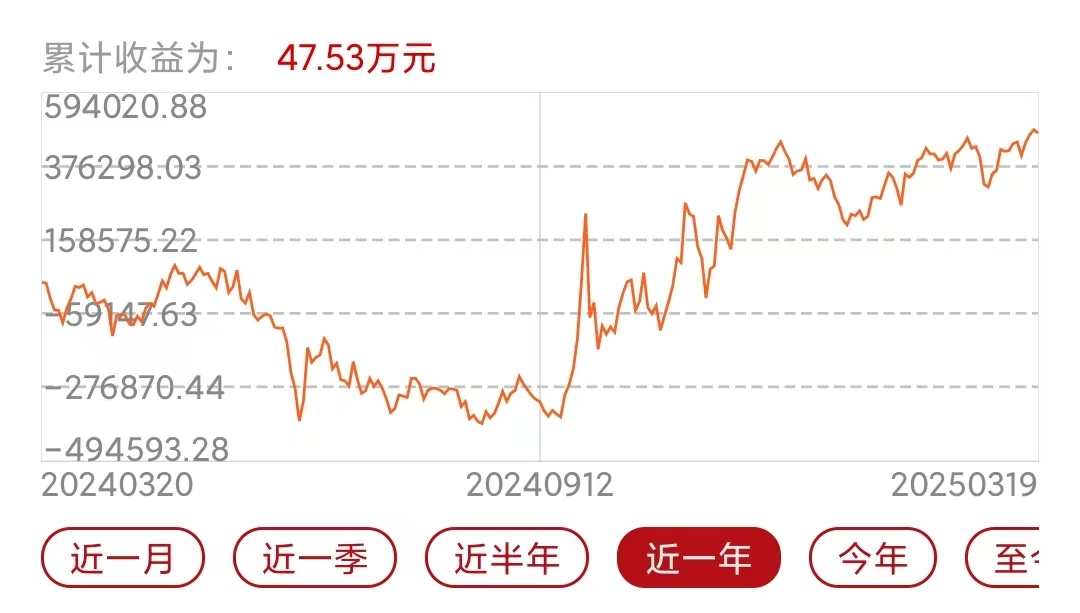Select the 近一月 time range
Image resolution: width=1080 pixels, height=613 pixels.
123,558
